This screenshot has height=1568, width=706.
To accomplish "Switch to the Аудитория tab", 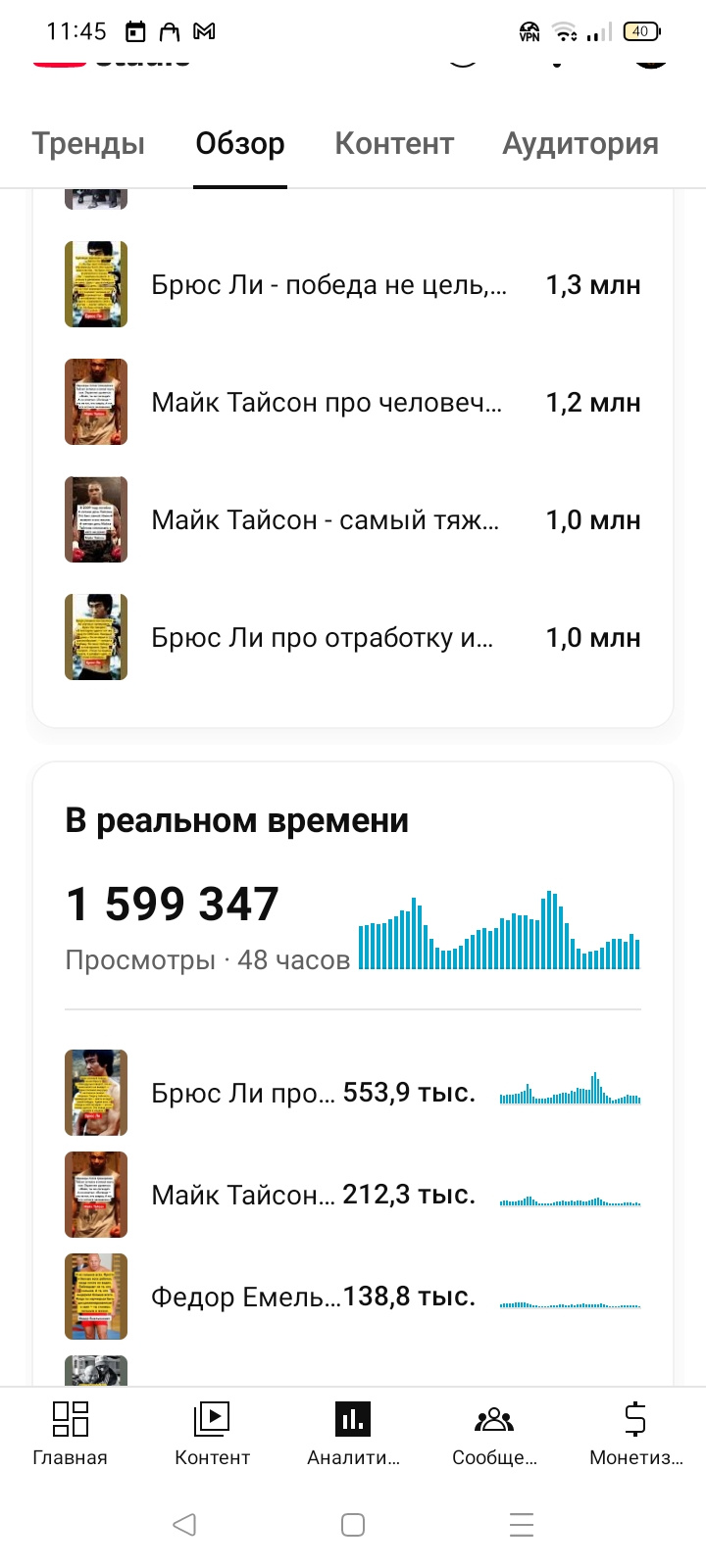I will [580, 143].
